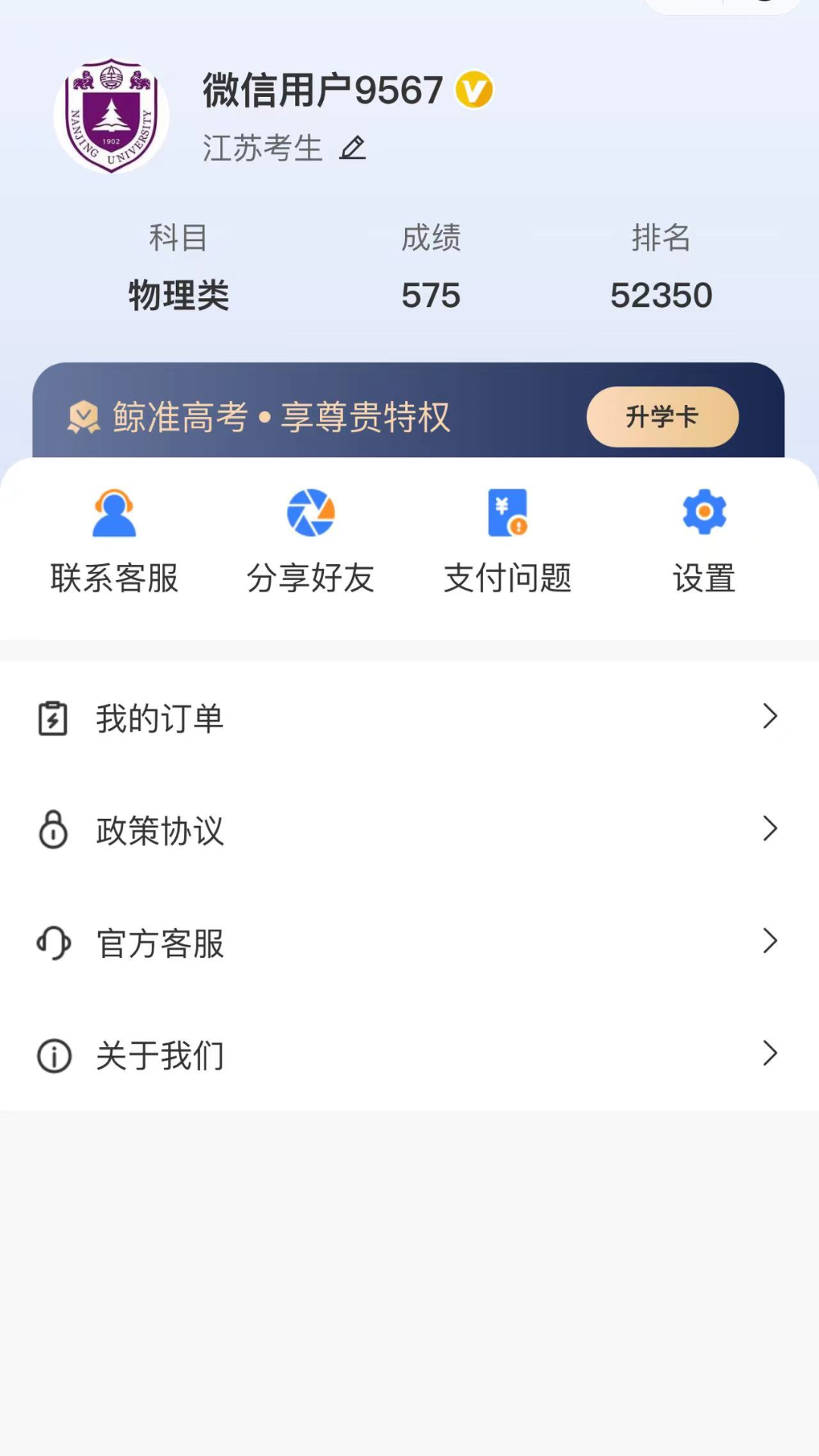This screenshot has width=819, height=1456.
Task: Click the 鲸准高考 medal badge icon
Action: [84, 417]
